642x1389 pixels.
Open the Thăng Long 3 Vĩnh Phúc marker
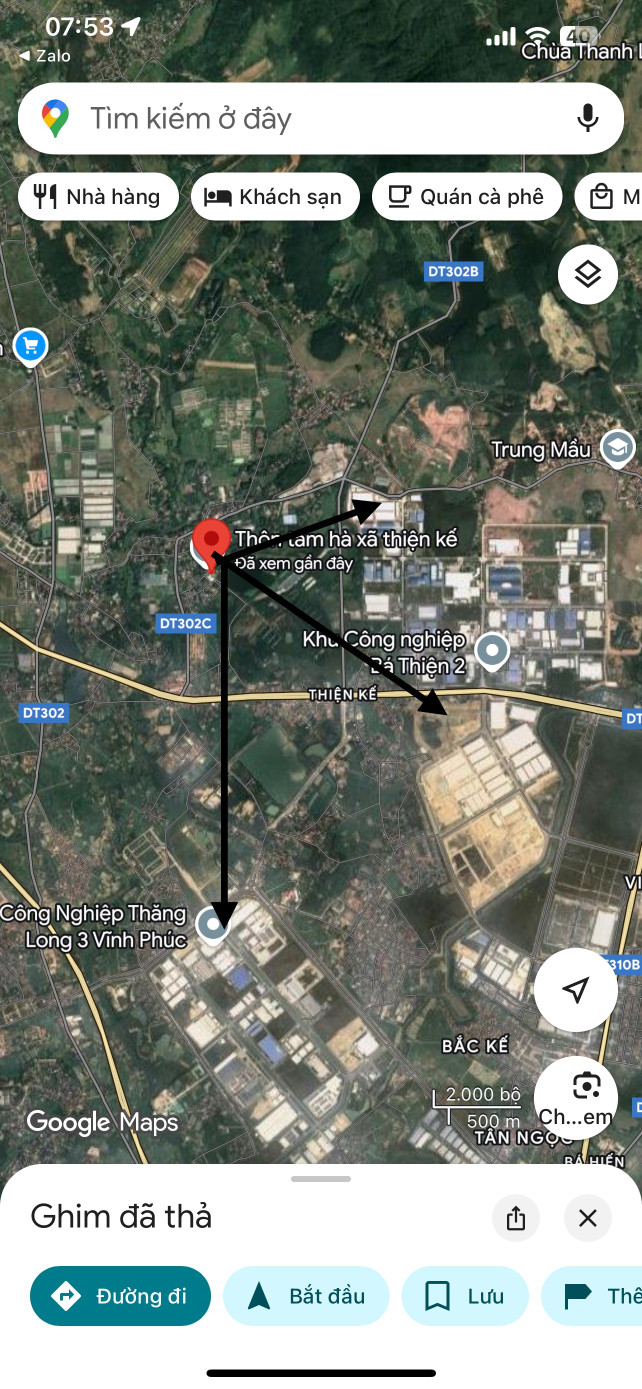212,925
